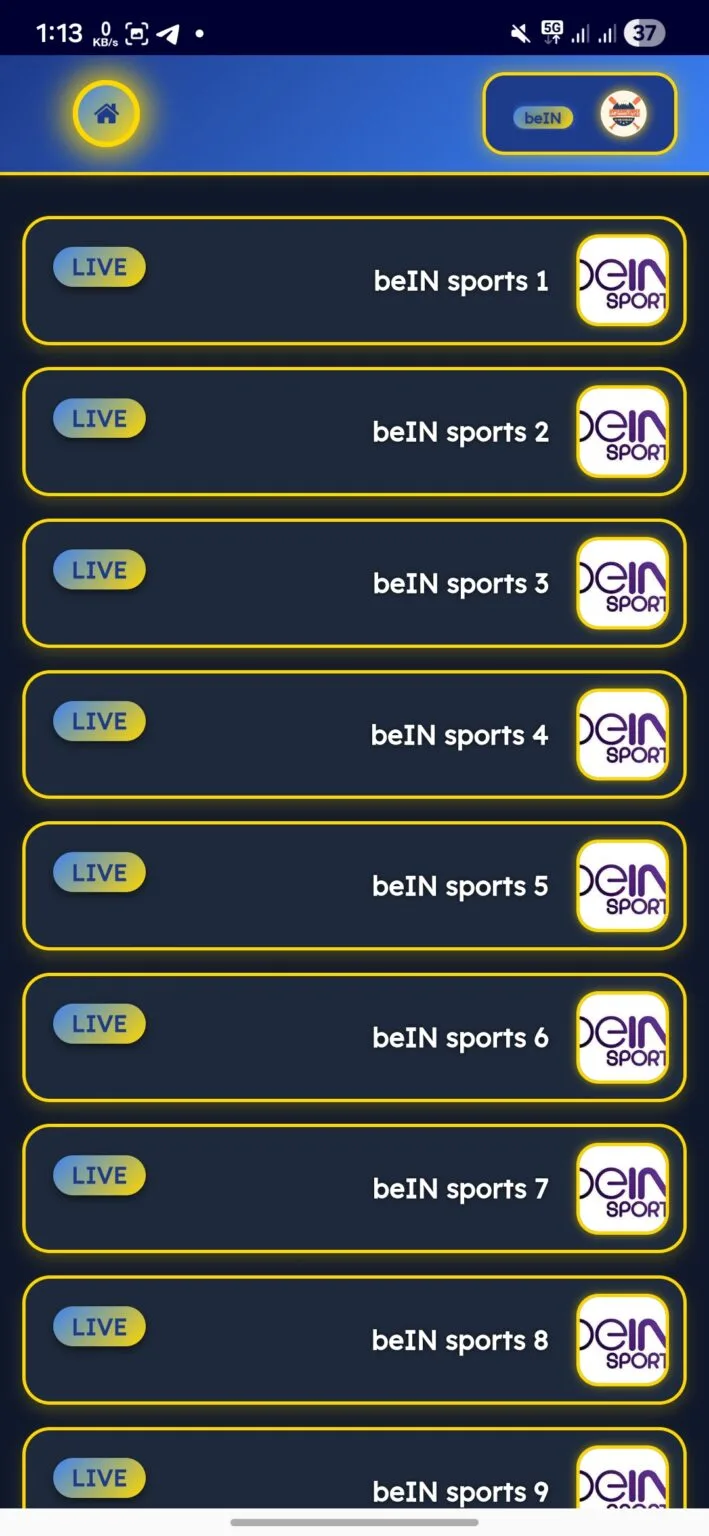Launch beIN sports 5 channel
The width and height of the screenshot is (709, 1536).
pos(354,886)
